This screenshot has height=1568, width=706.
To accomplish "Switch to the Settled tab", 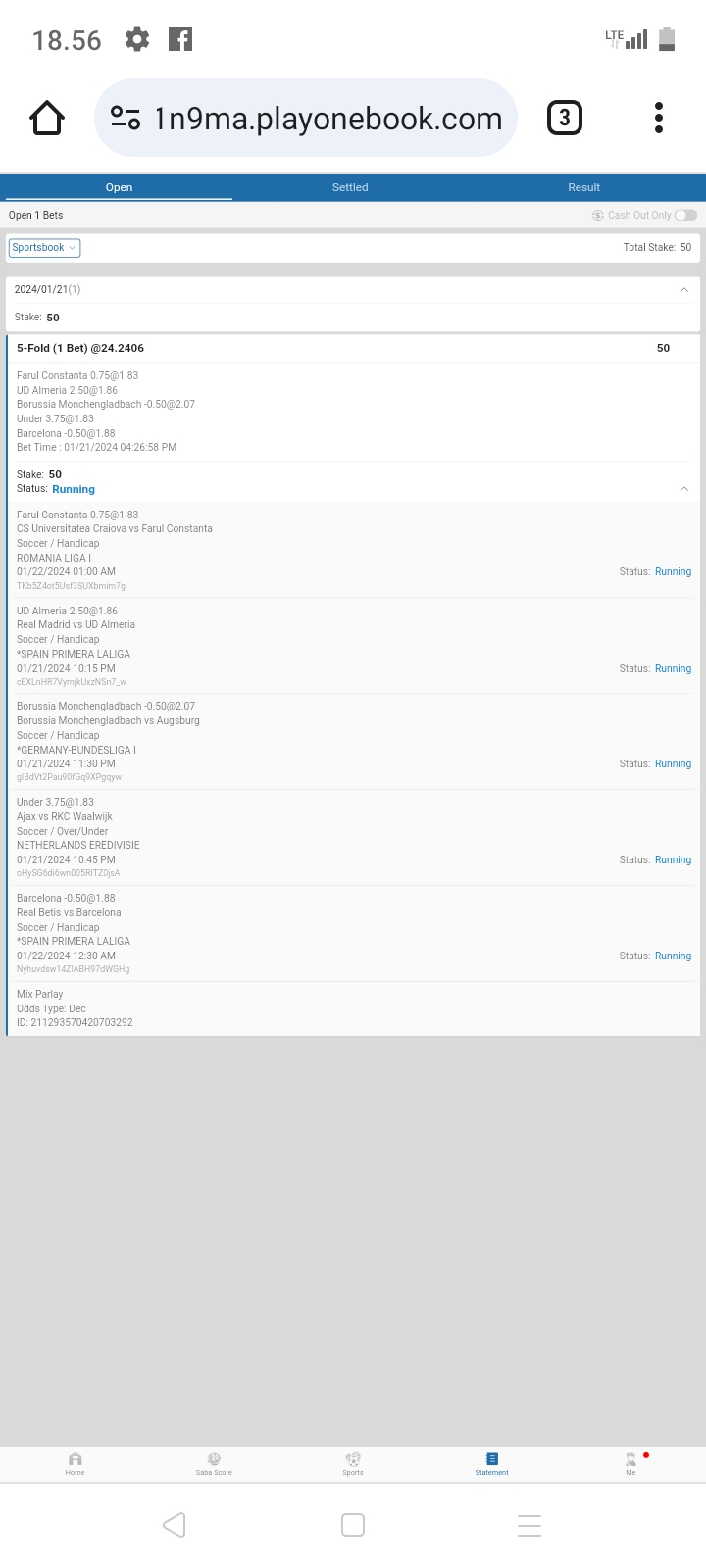I will tap(350, 187).
